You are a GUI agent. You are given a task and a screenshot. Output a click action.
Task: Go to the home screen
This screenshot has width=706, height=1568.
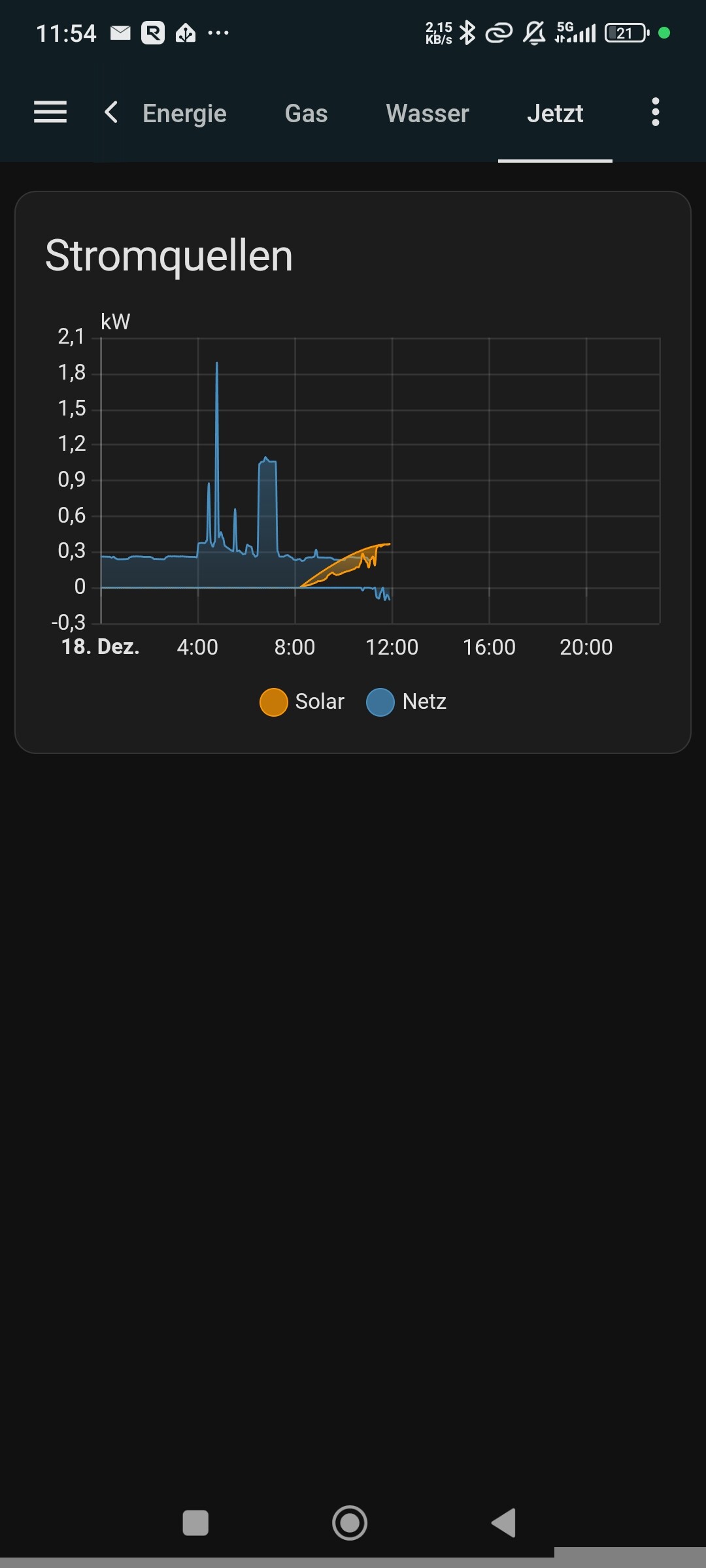click(350, 1523)
